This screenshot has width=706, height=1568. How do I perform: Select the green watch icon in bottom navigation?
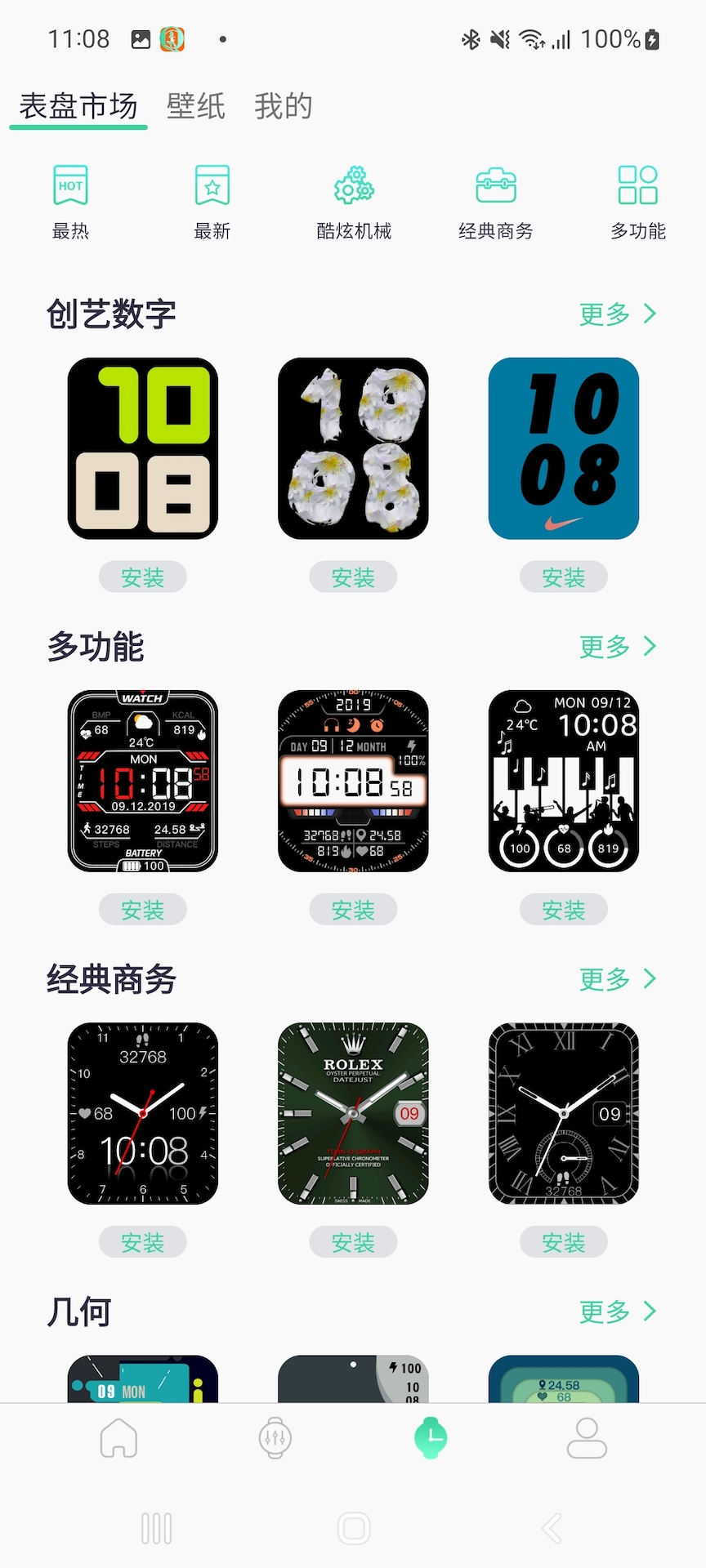pos(431,1439)
